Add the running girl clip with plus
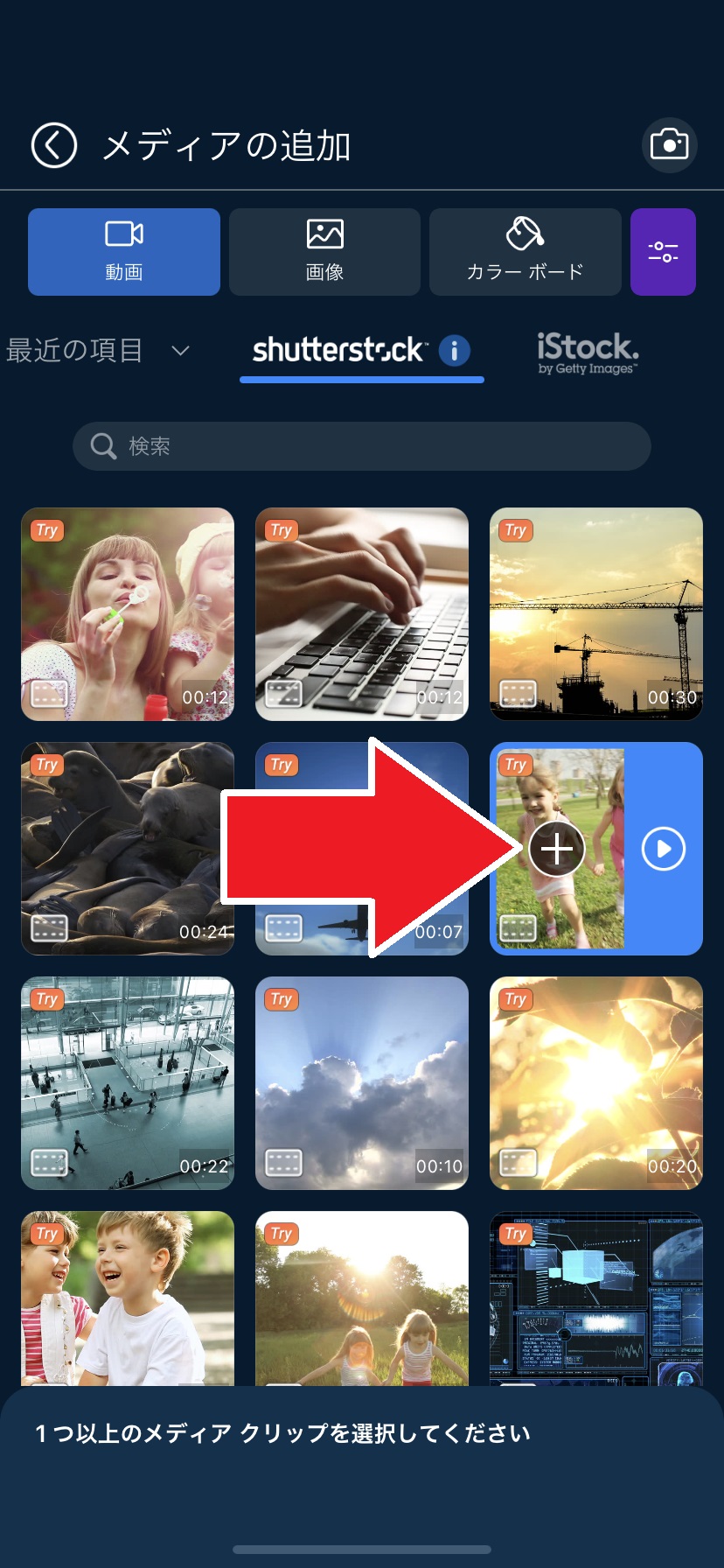The height and width of the screenshot is (1568, 724). [557, 849]
